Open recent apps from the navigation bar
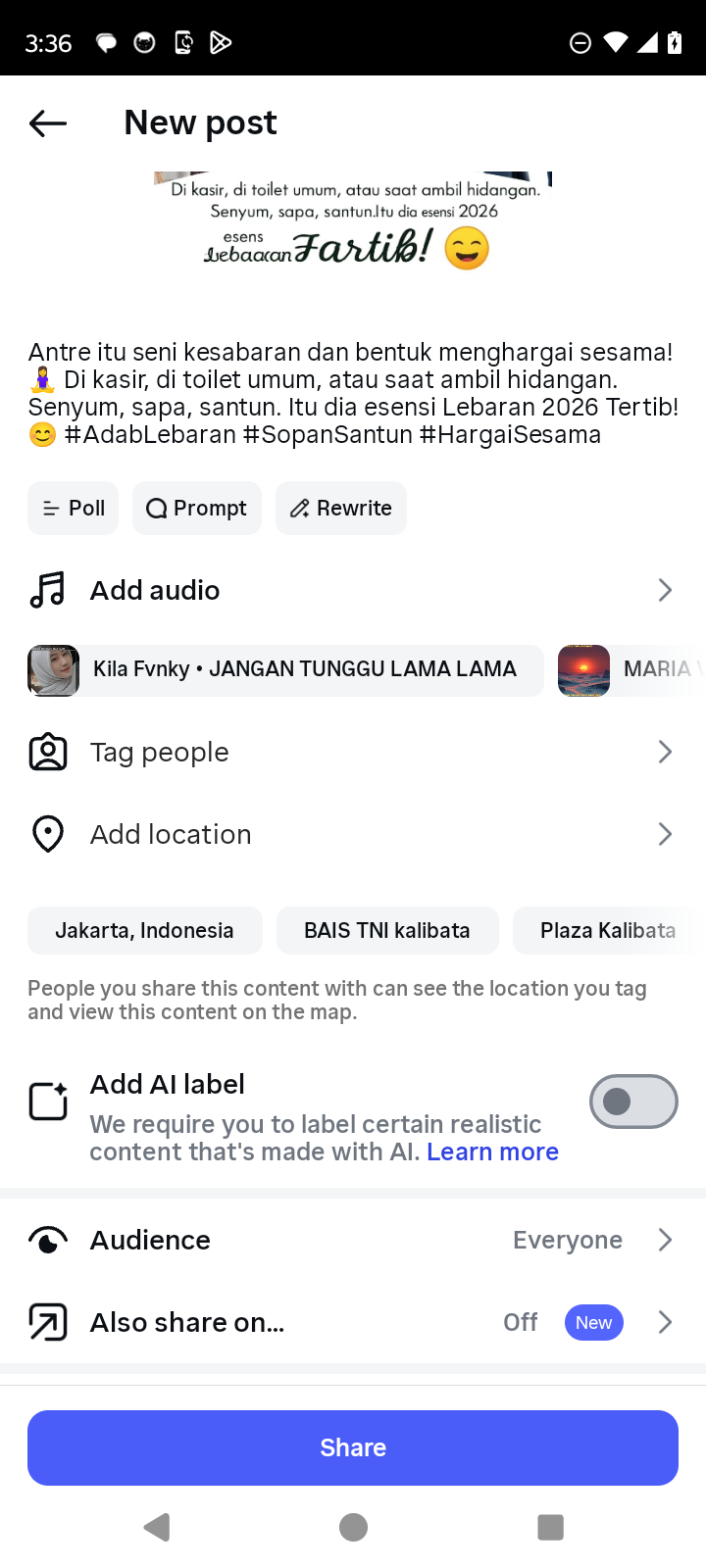The width and height of the screenshot is (706, 1568). [550, 1527]
